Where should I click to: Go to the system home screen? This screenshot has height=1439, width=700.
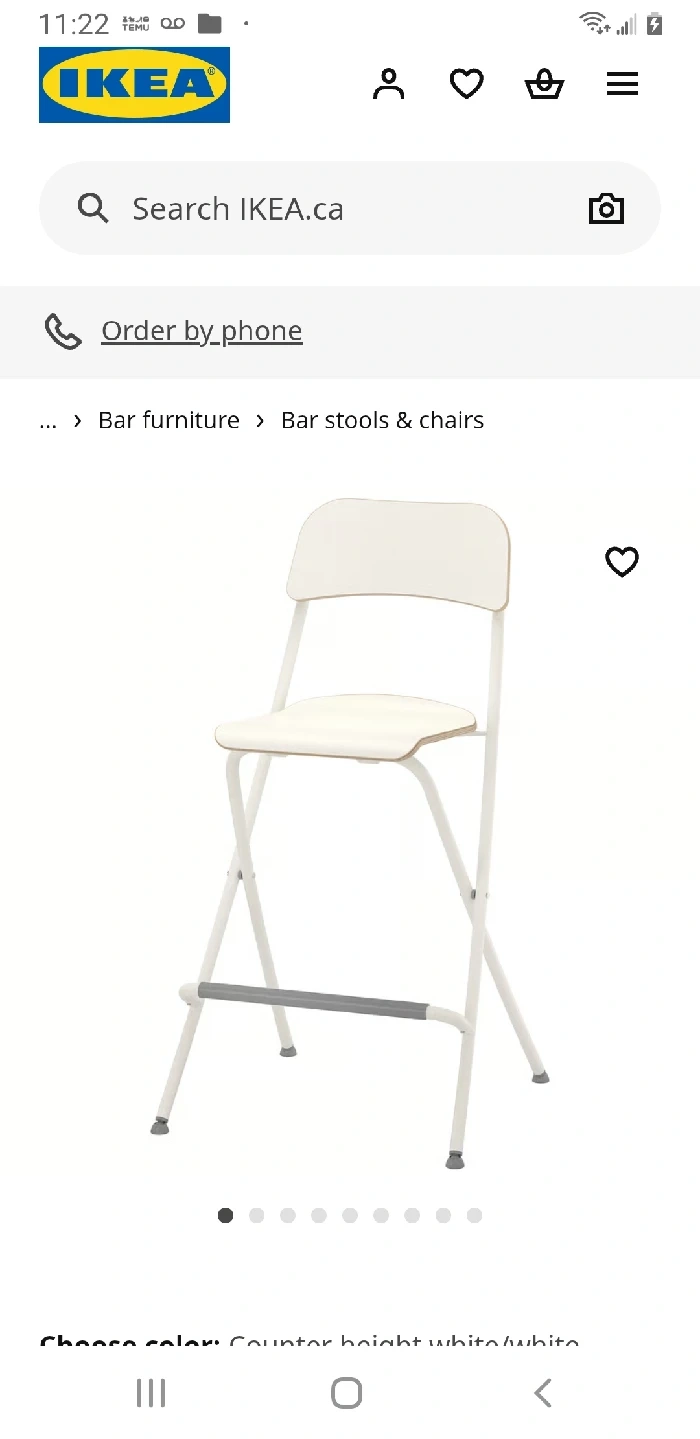[x=346, y=1392]
